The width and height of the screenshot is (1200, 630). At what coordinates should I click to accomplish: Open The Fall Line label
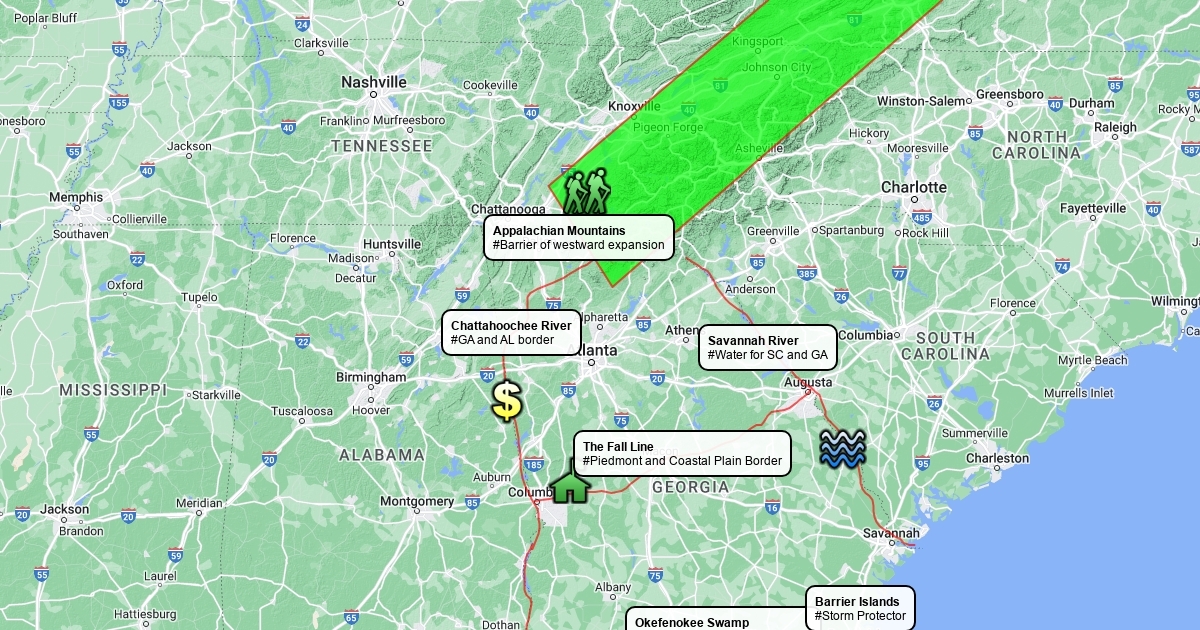(x=682, y=454)
